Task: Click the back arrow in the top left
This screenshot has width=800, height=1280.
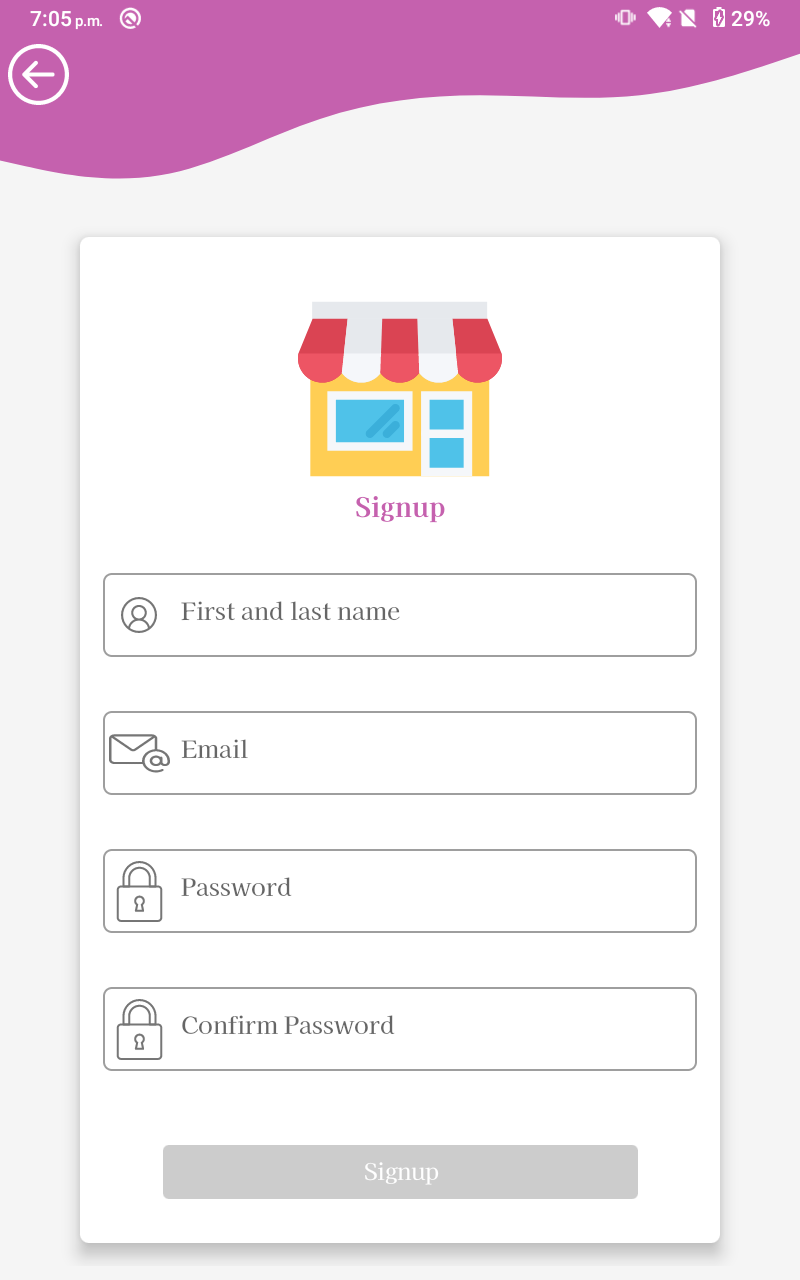Action: click(x=38, y=74)
